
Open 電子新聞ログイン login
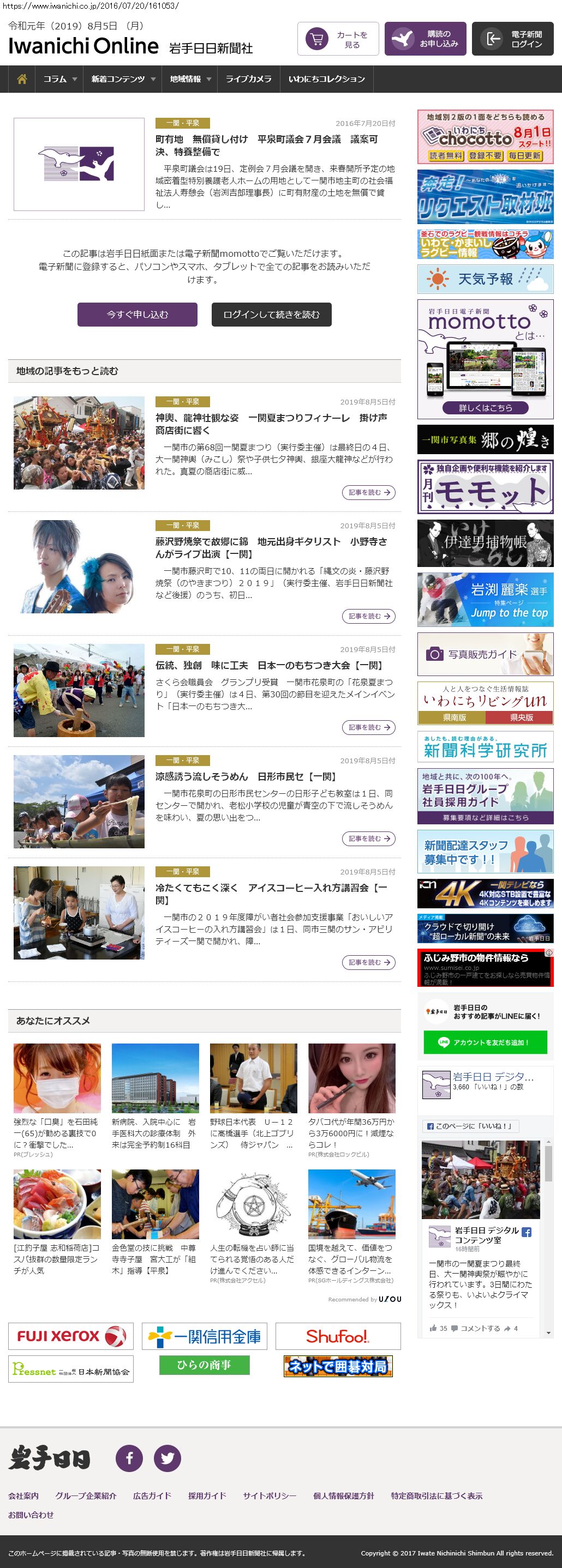pyautogui.click(x=512, y=40)
